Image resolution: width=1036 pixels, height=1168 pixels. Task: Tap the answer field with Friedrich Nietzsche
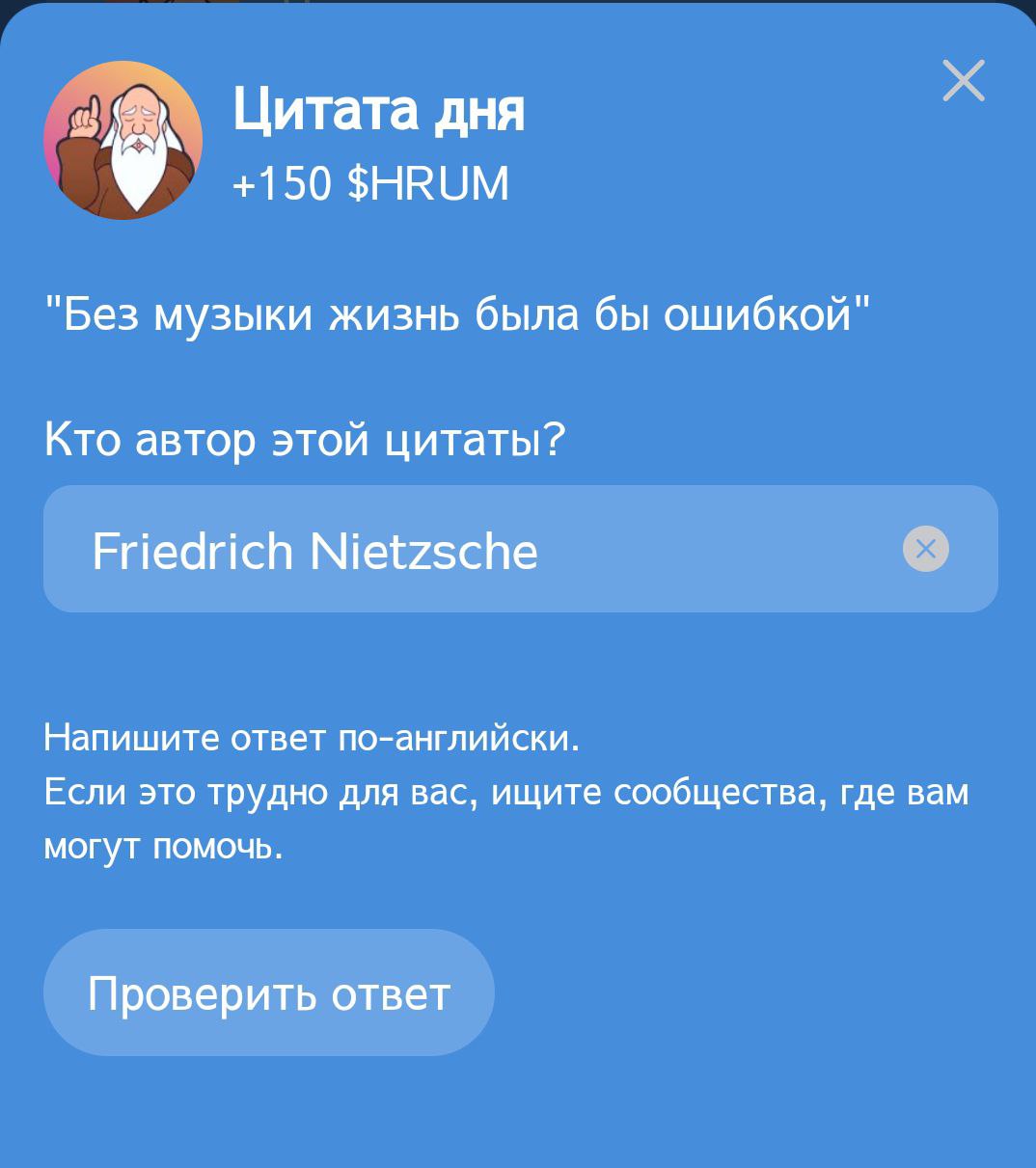point(463,550)
